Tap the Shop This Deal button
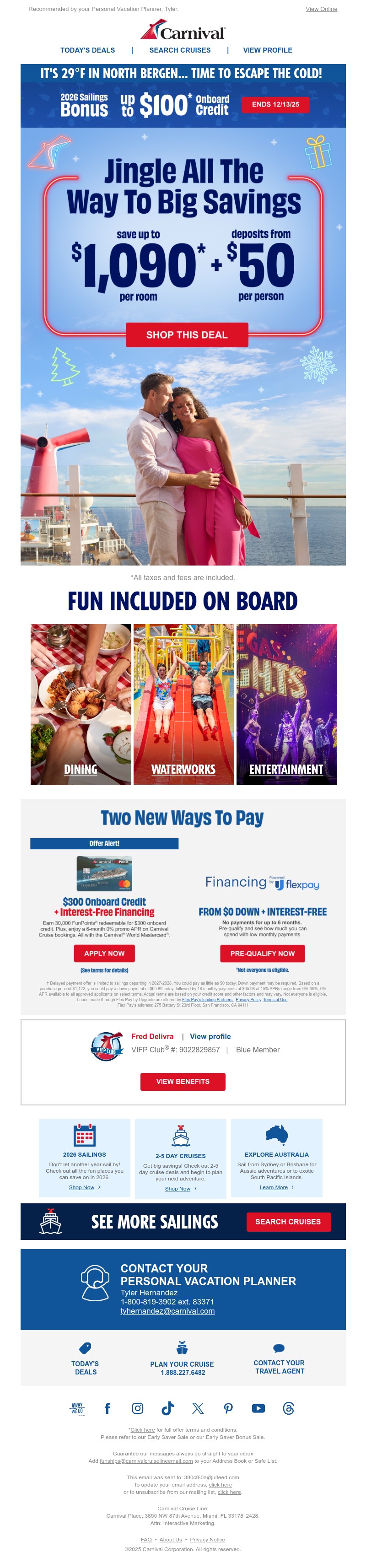Screen dimensions: 366x1568 (186, 335)
